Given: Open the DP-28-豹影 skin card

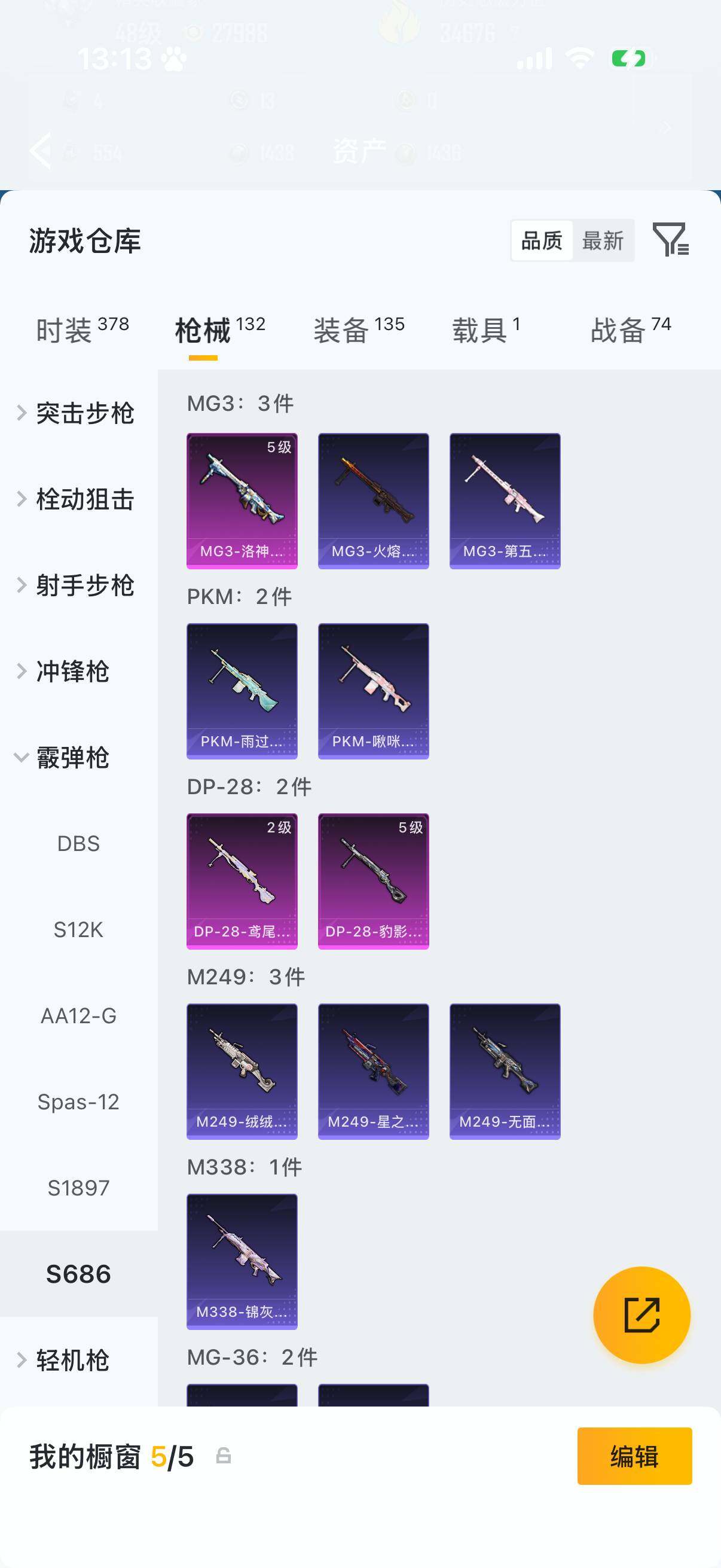Looking at the screenshot, I should click(373, 880).
